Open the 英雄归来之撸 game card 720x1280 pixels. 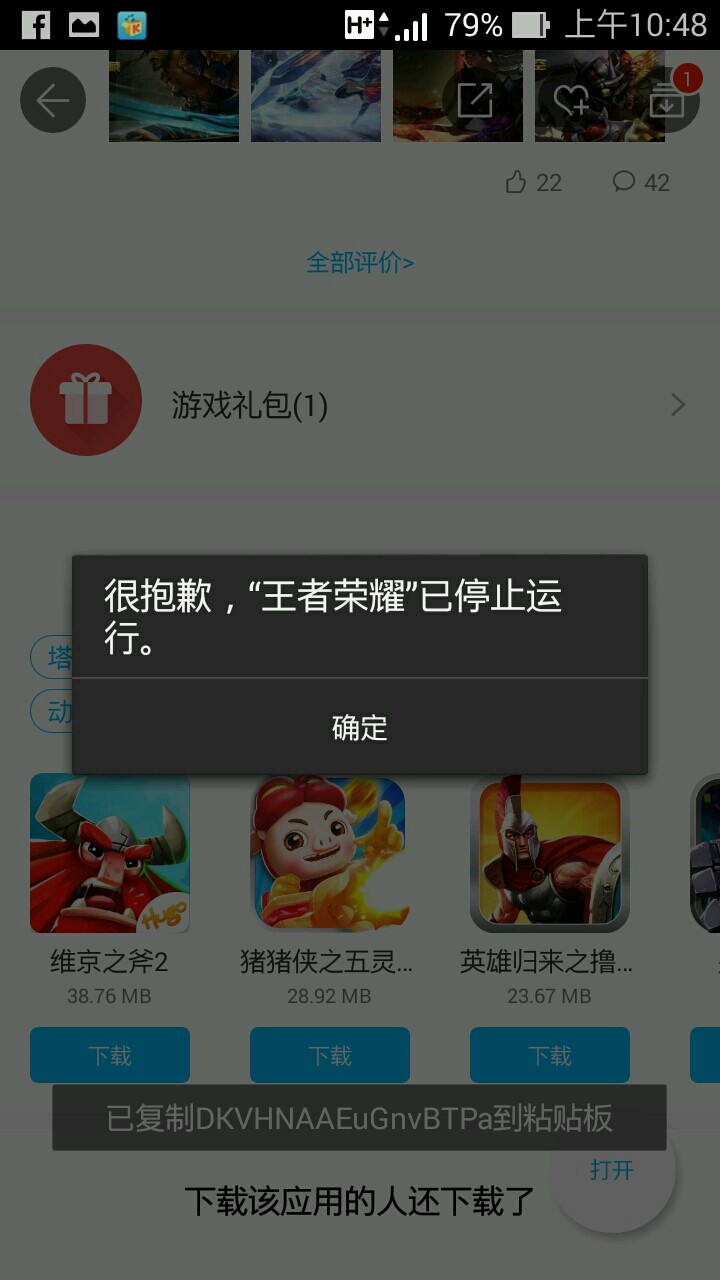(x=549, y=853)
